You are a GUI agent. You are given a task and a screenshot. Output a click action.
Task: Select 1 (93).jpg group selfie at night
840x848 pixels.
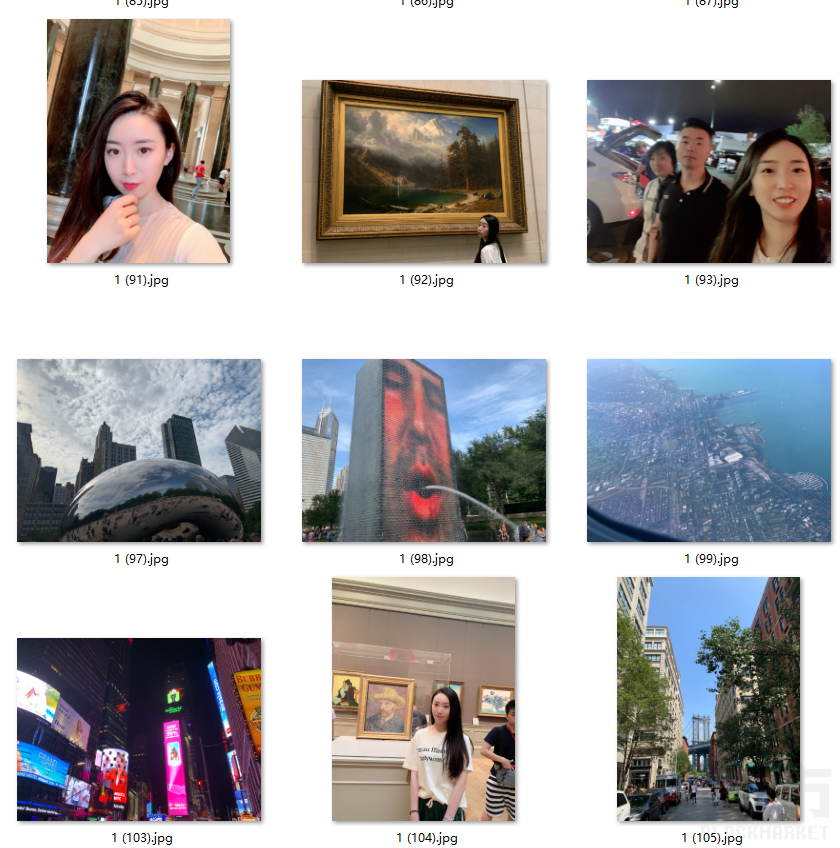pyautogui.click(x=708, y=171)
